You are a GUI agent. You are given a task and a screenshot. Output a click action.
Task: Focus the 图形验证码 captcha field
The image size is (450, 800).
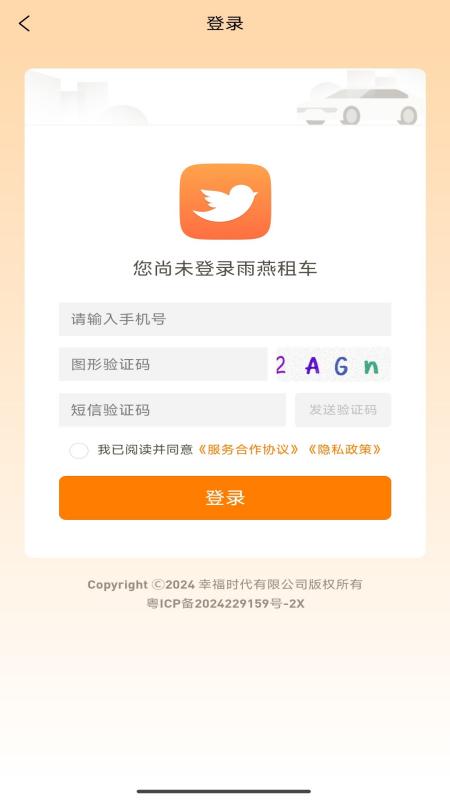[x=163, y=364]
